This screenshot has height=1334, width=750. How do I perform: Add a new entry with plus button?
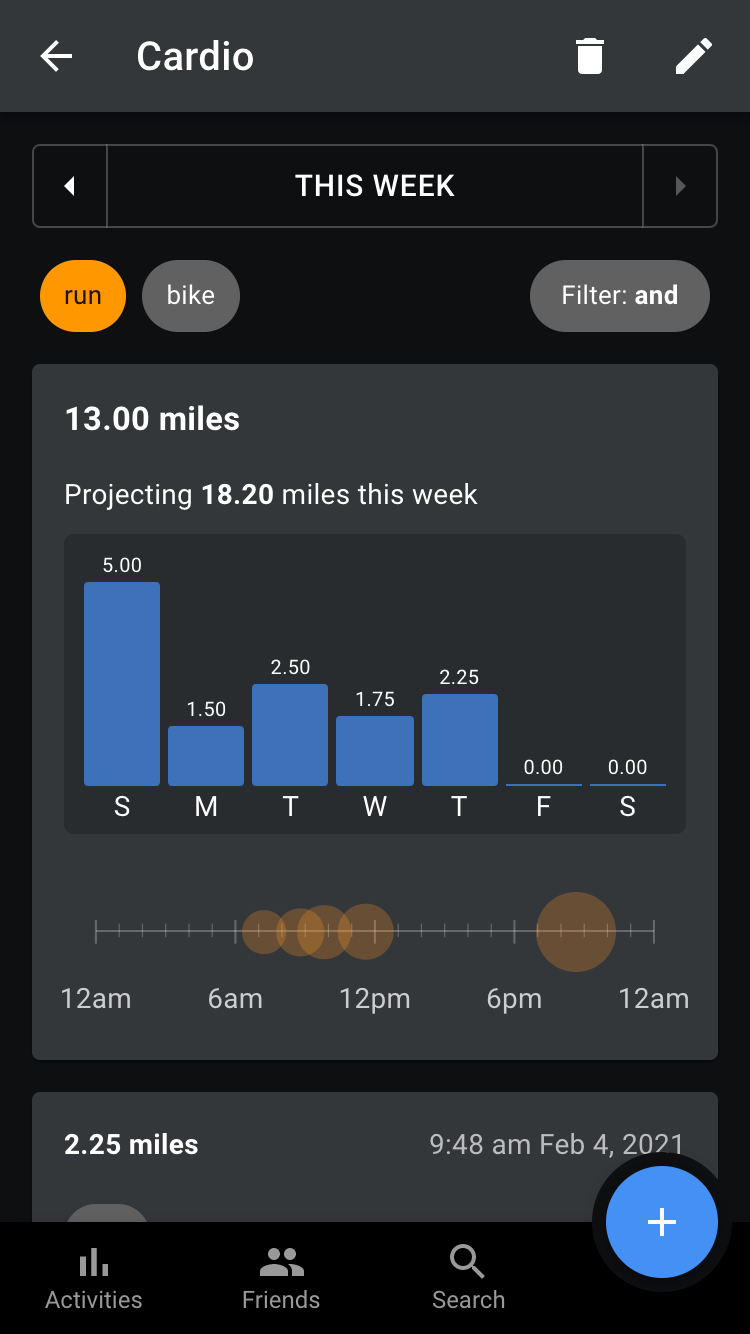point(661,1221)
